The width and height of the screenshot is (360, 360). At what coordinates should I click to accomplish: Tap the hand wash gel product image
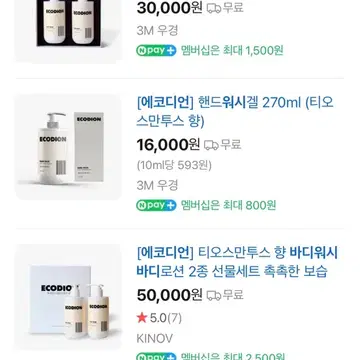(x=69, y=147)
